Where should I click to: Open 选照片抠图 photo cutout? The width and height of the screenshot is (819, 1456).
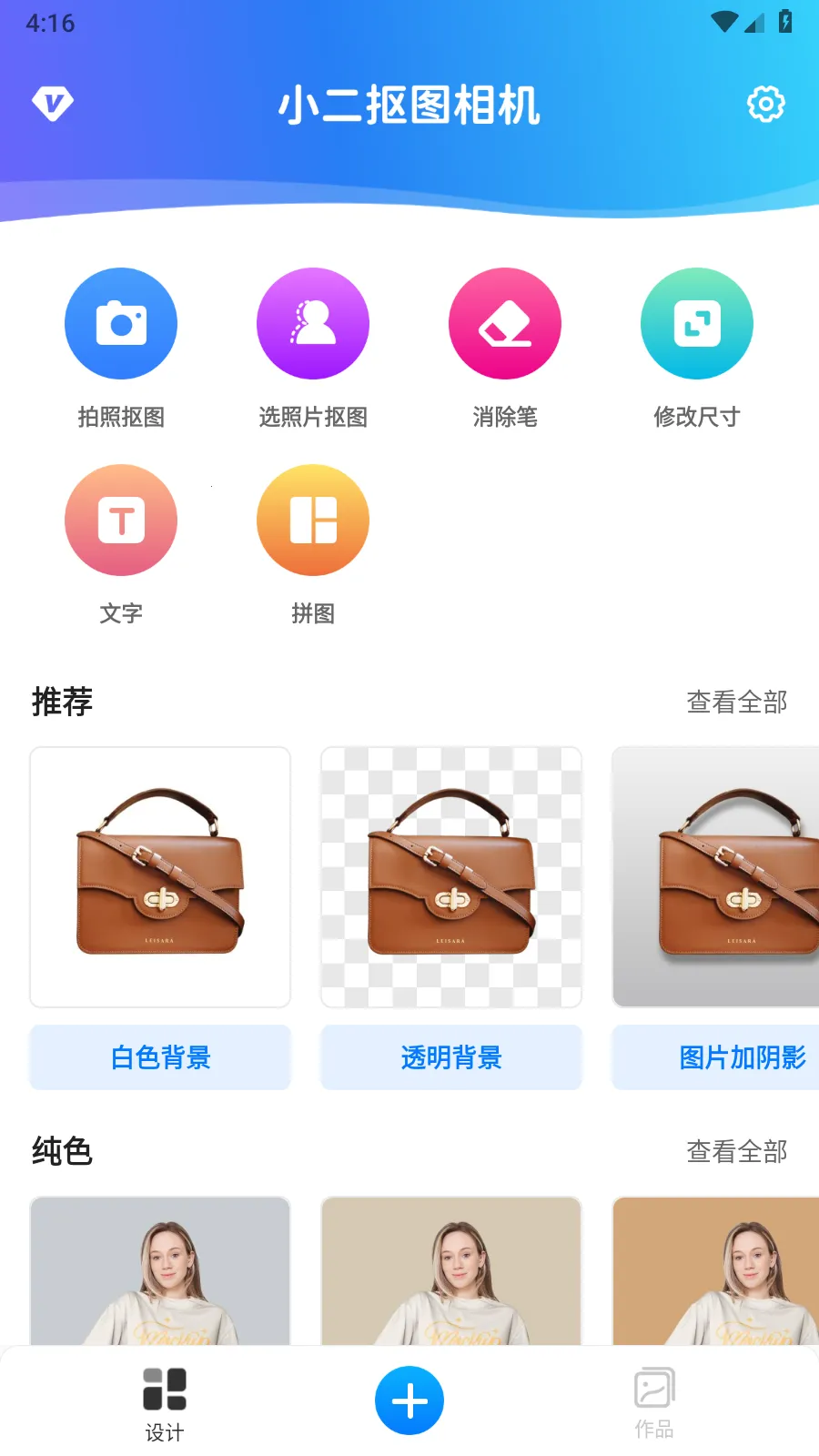pos(313,324)
